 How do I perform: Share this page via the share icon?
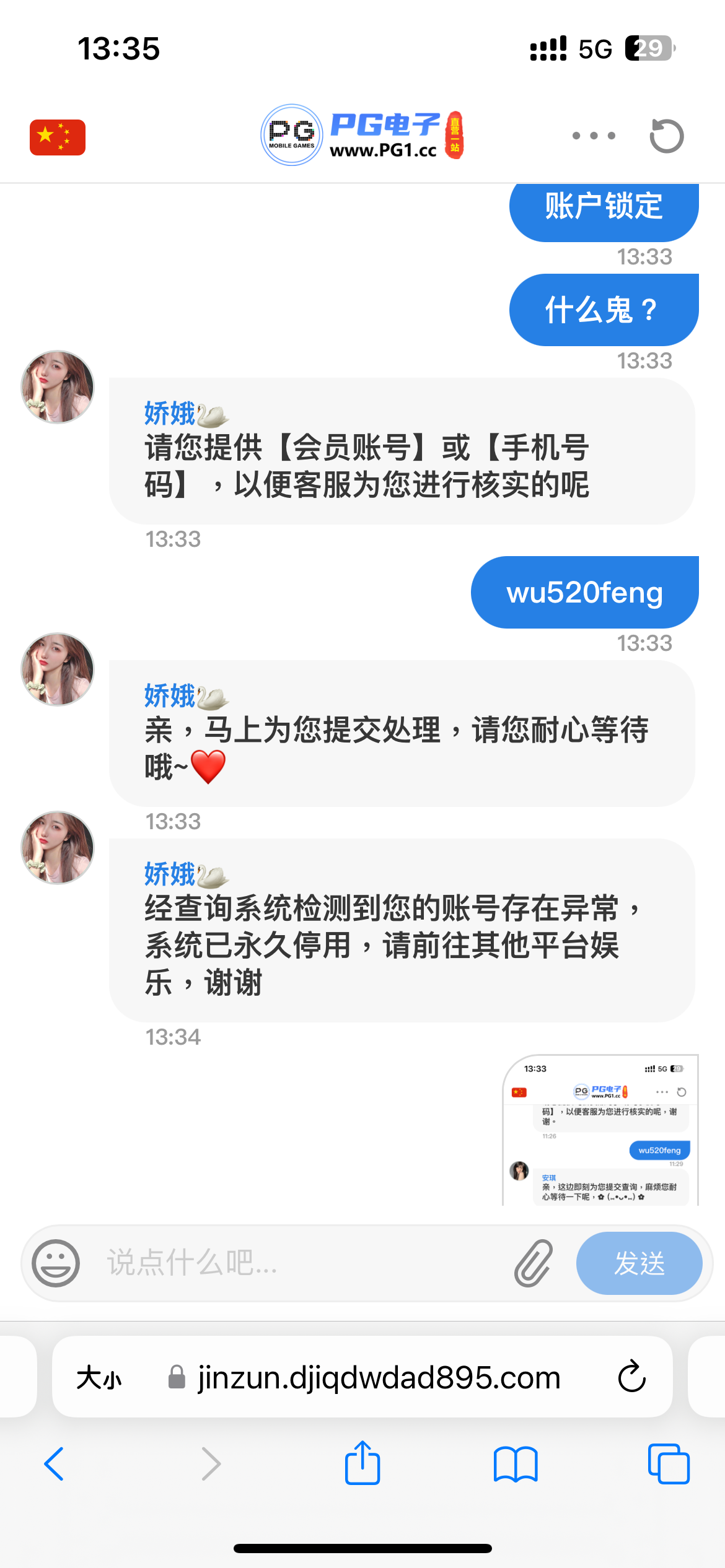[x=362, y=1464]
